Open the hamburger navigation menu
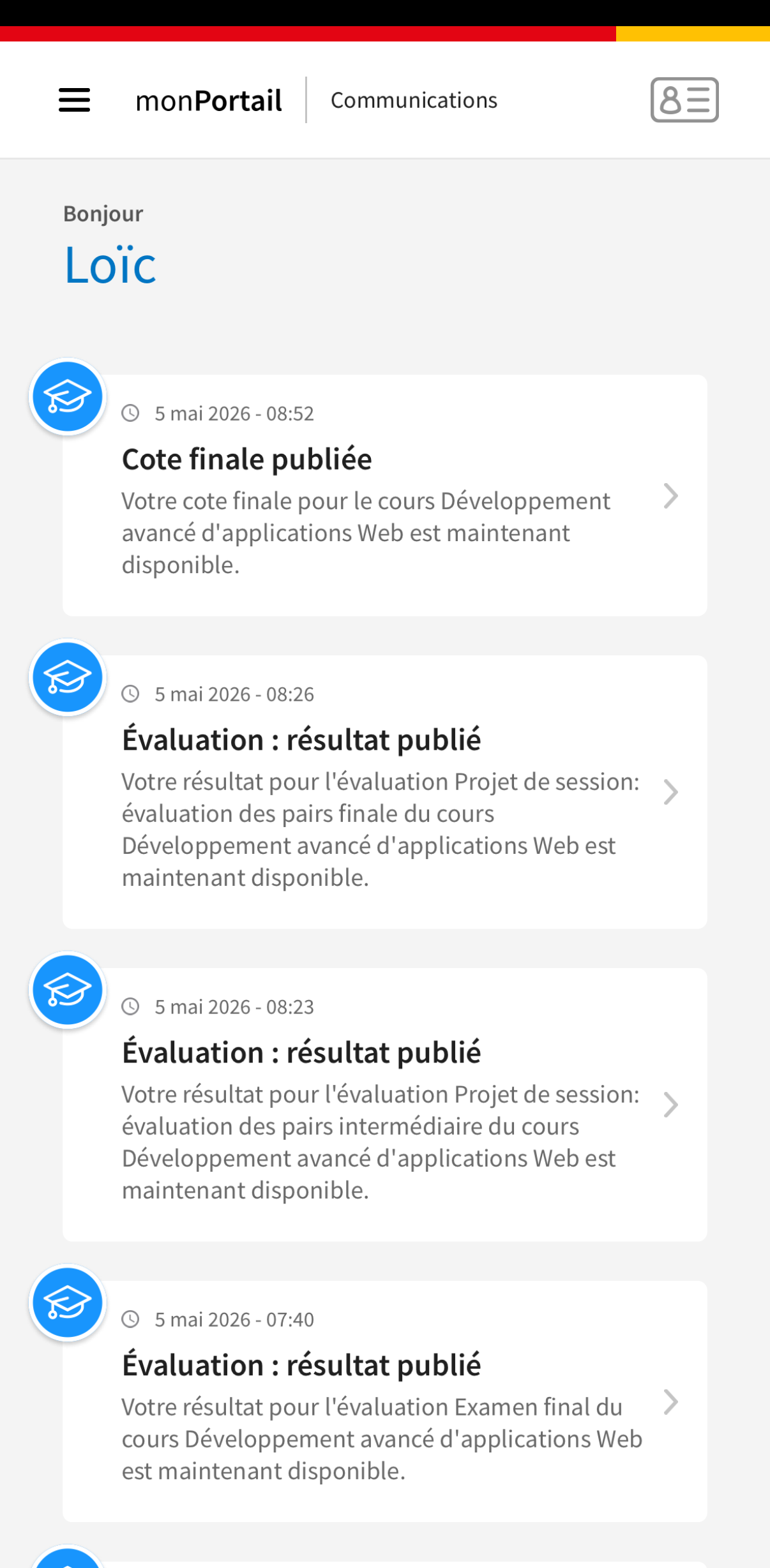The height and width of the screenshot is (1568, 770). tap(74, 100)
